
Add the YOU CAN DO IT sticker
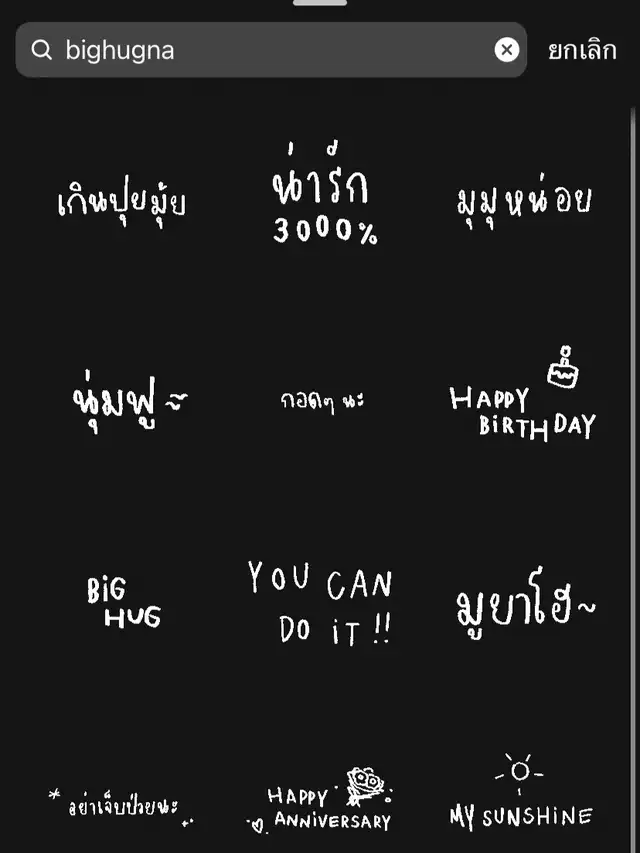[x=321, y=603]
